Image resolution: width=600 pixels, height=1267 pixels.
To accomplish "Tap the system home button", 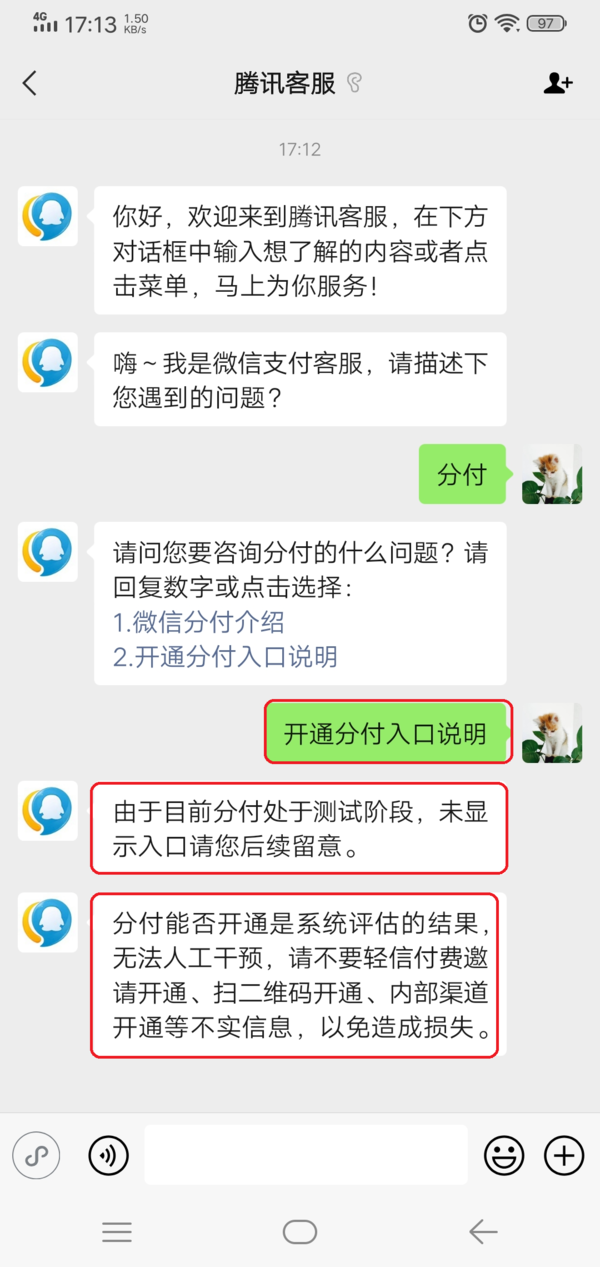I will tap(300, 1232).
